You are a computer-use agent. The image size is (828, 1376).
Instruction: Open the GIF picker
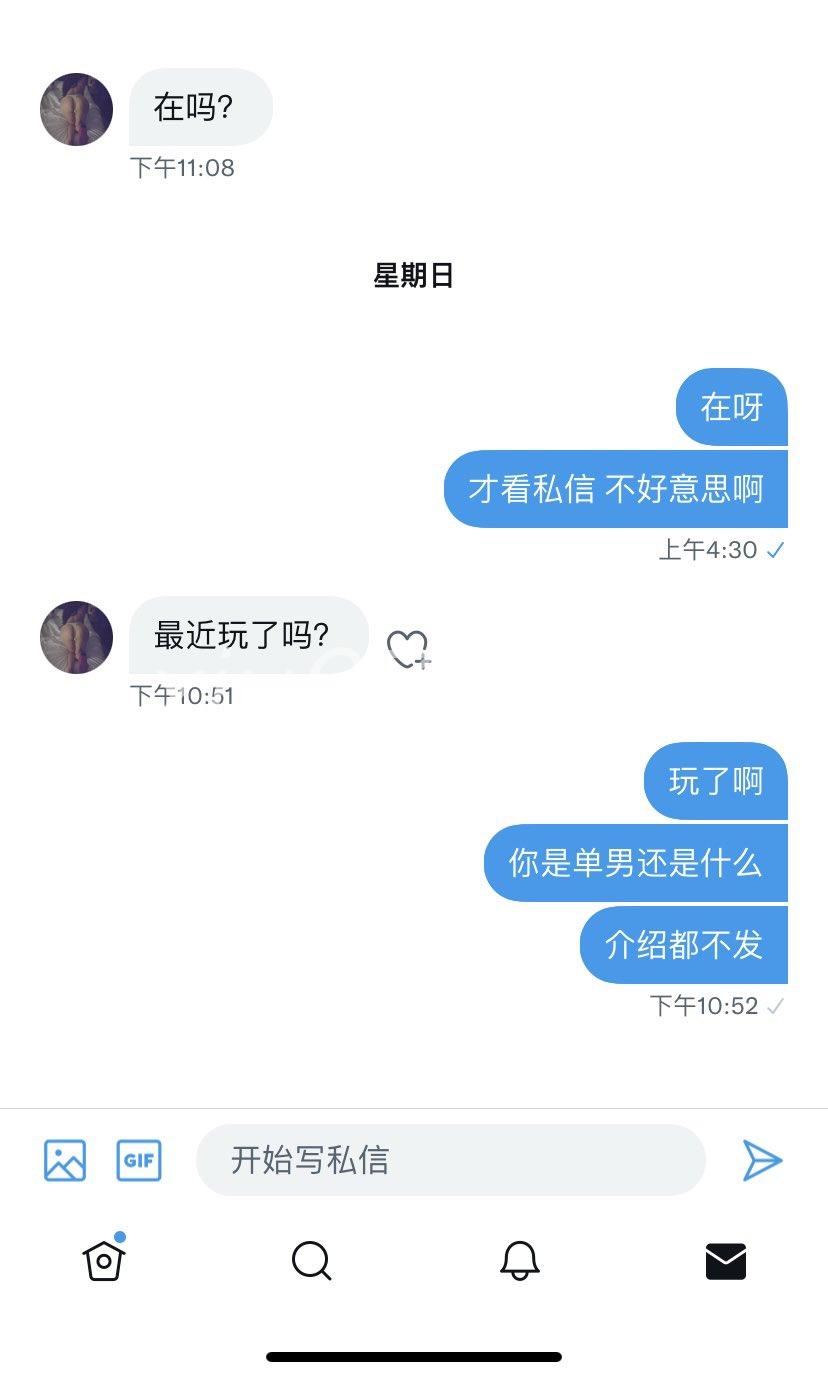coord(139,1160)
